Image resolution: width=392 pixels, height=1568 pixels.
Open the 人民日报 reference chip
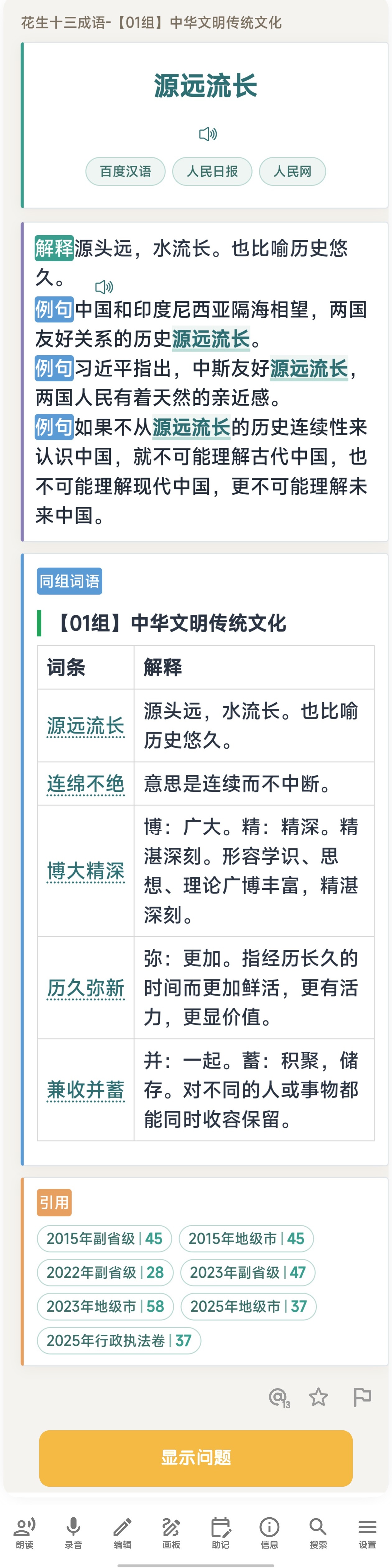coord(212,172)
